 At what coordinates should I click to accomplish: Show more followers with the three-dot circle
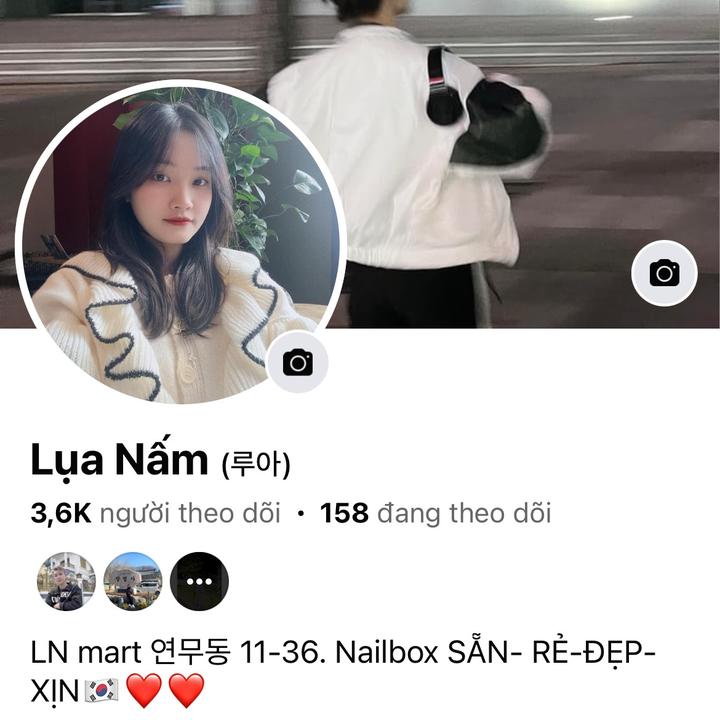[199, 581]
